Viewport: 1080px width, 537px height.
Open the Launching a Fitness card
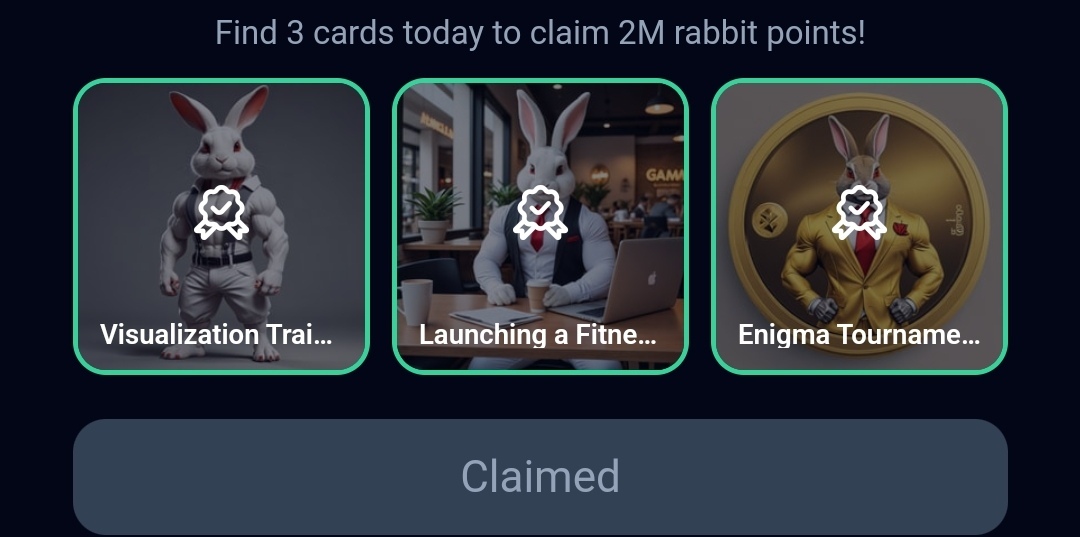[540, 227]
